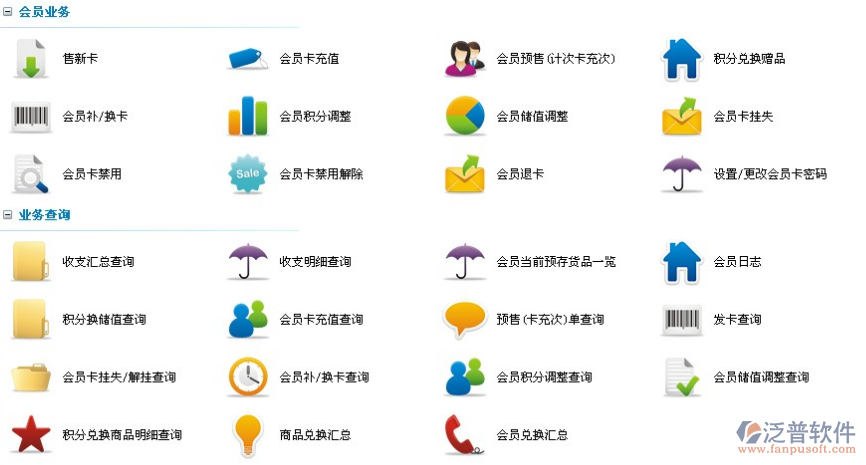Select 会员卡禁用
Image resolution: width=866 pixels, height=465 pixels.
(x=92, y=174)
